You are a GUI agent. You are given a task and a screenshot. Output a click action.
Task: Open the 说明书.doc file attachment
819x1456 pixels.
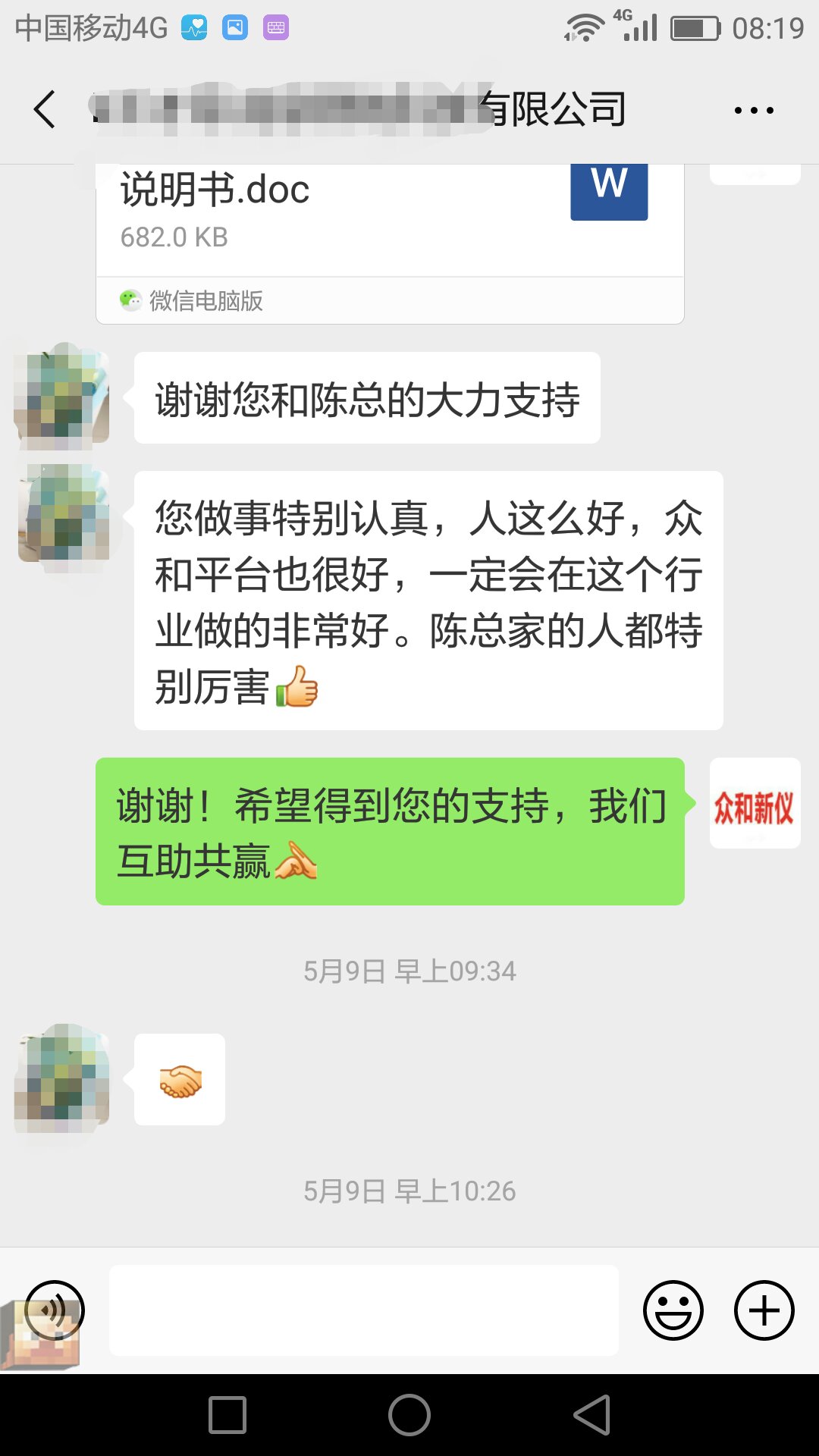(390, 220)
